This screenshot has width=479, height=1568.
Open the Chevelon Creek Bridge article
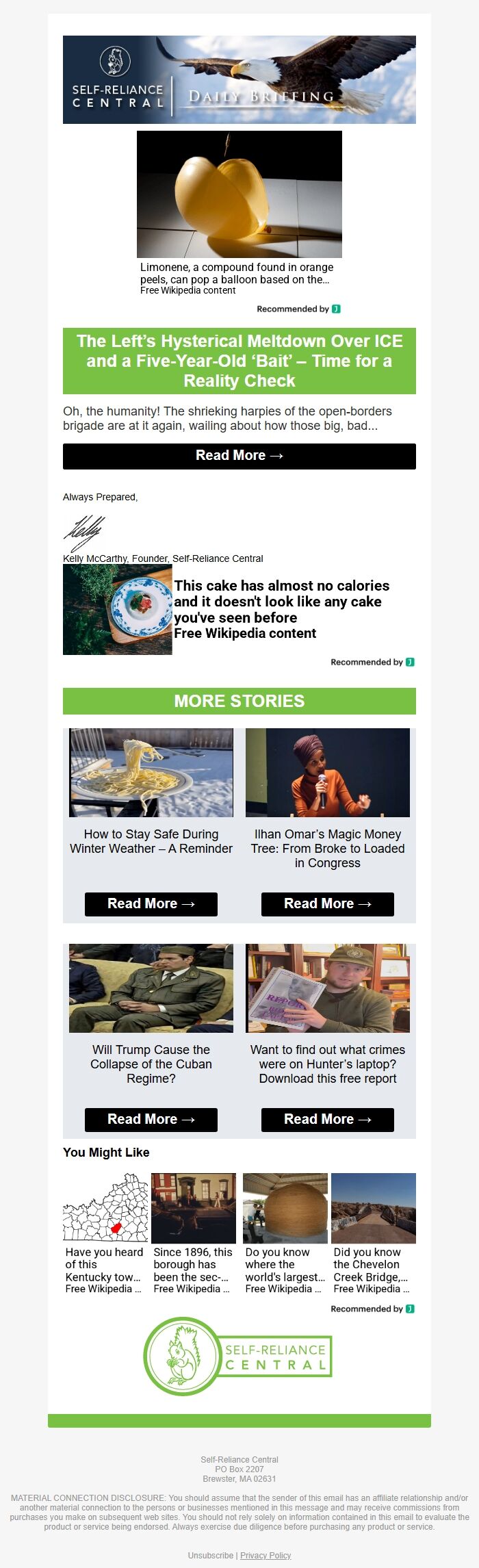pos(373,1264)
